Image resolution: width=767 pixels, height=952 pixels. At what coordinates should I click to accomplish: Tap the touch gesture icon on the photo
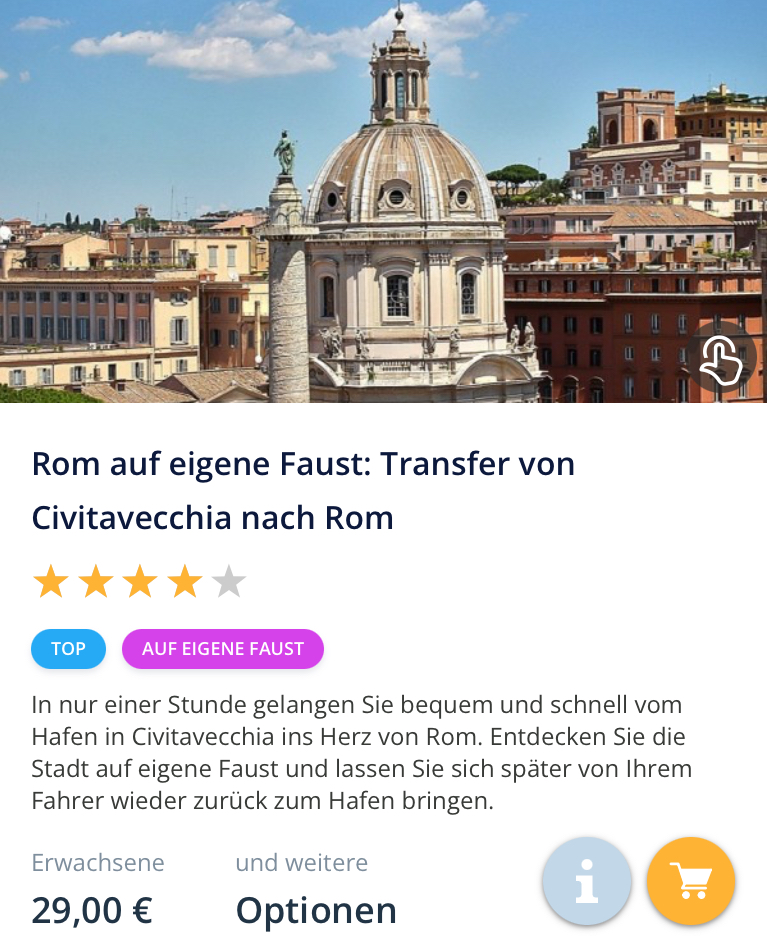coord(721,360)
